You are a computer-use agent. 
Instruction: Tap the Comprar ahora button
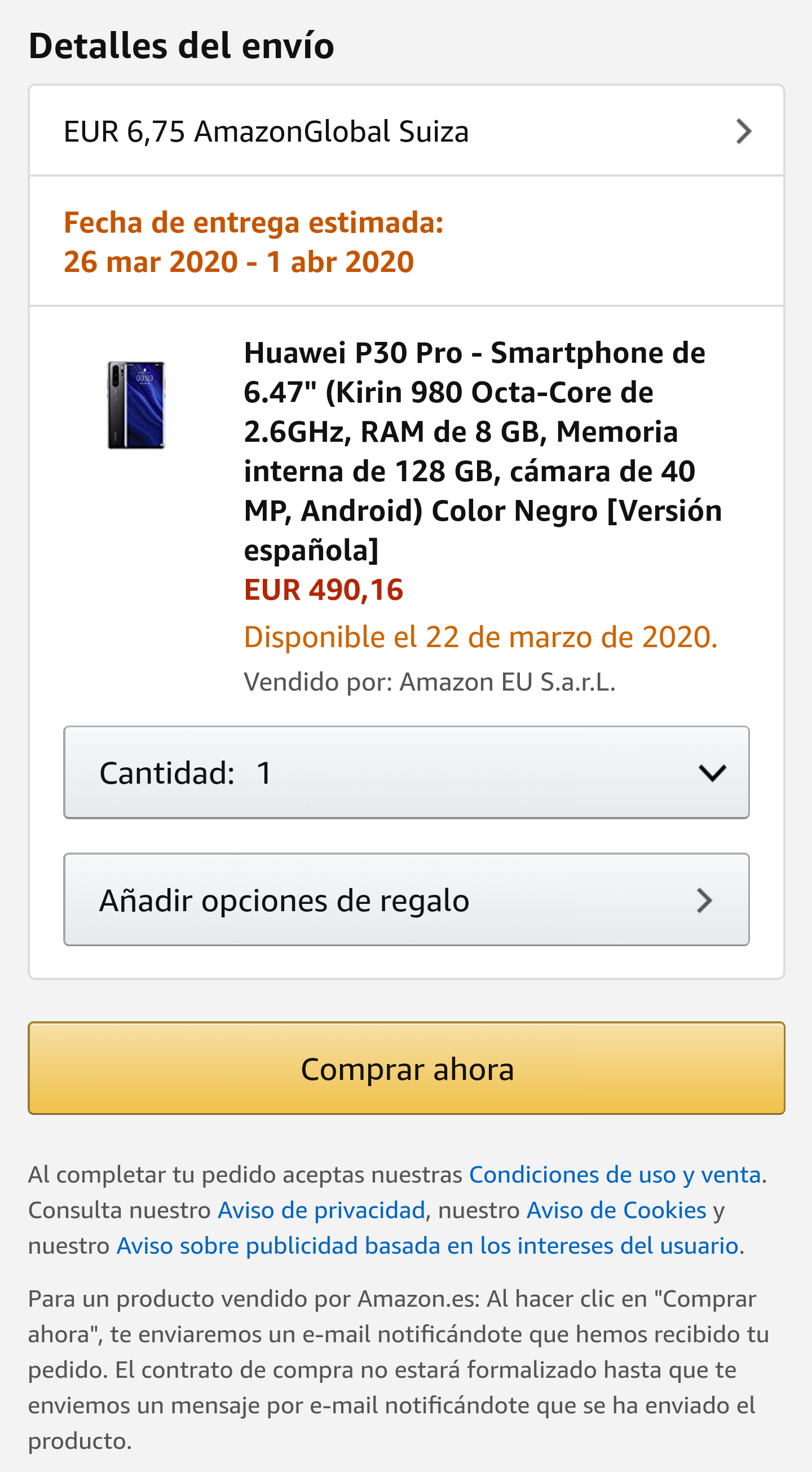point(406,1068)
